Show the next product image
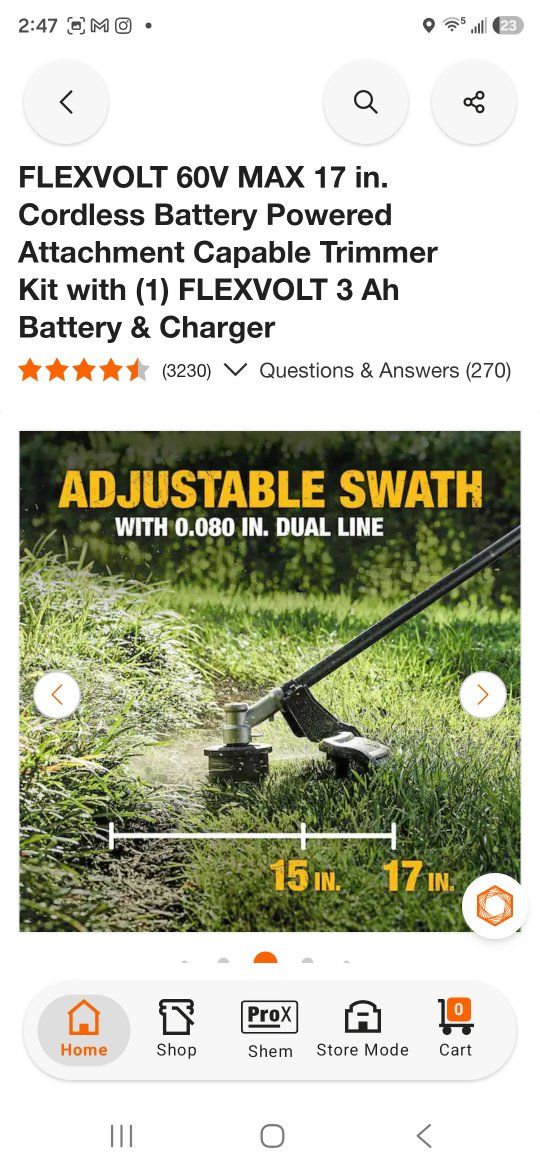 (x=483, y=695)
